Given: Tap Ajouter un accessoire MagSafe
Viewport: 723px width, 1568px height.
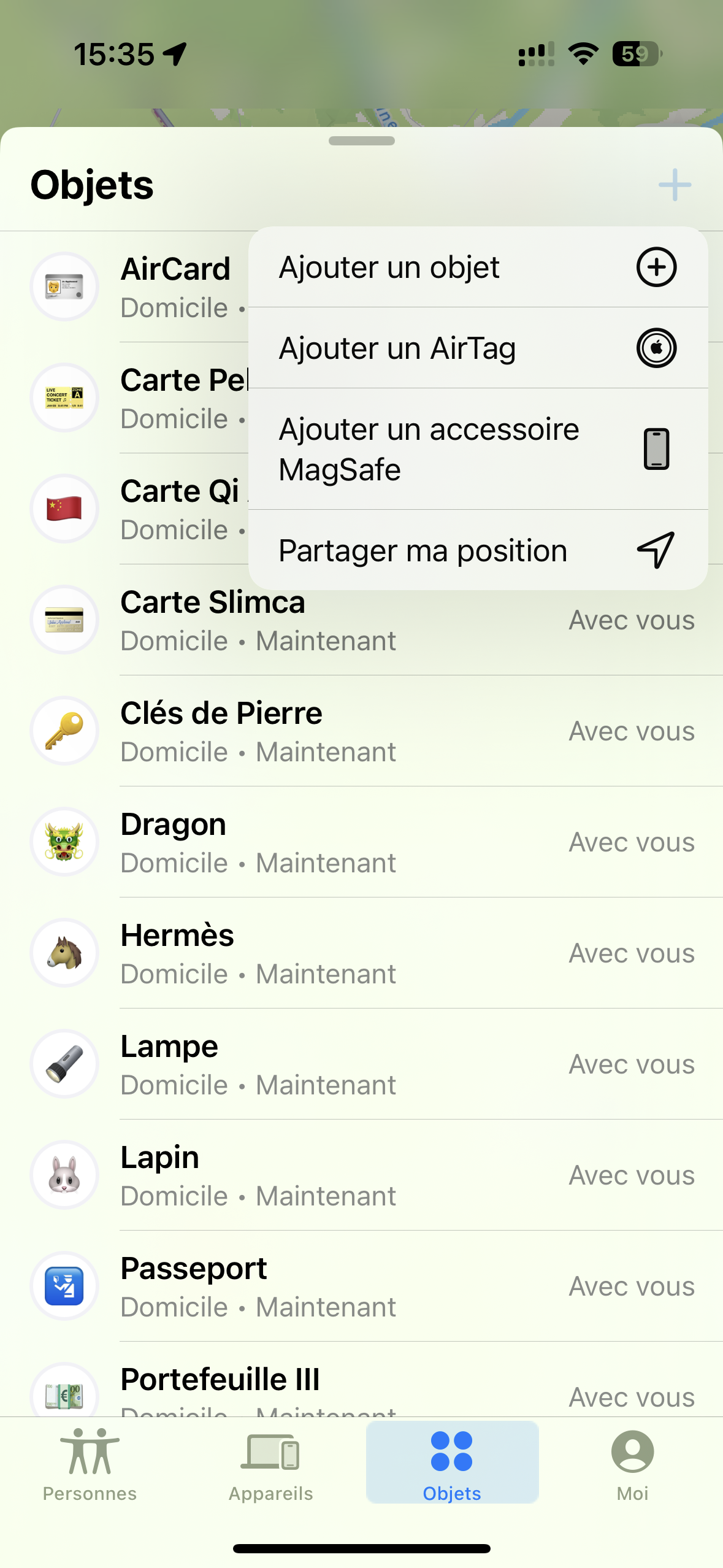Looking at the screenshot, I should 478,449.
